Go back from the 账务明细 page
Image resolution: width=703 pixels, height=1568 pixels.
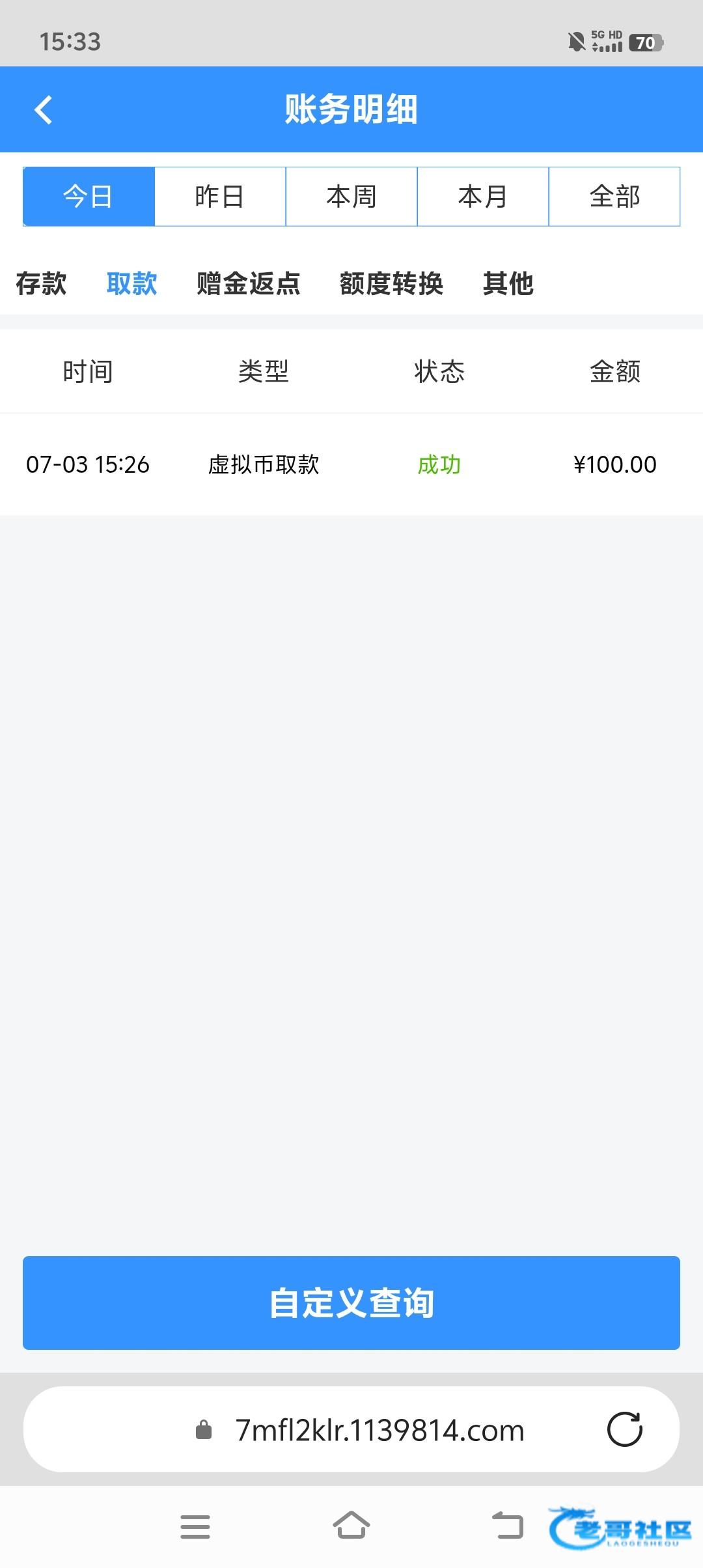pos(43,109)
